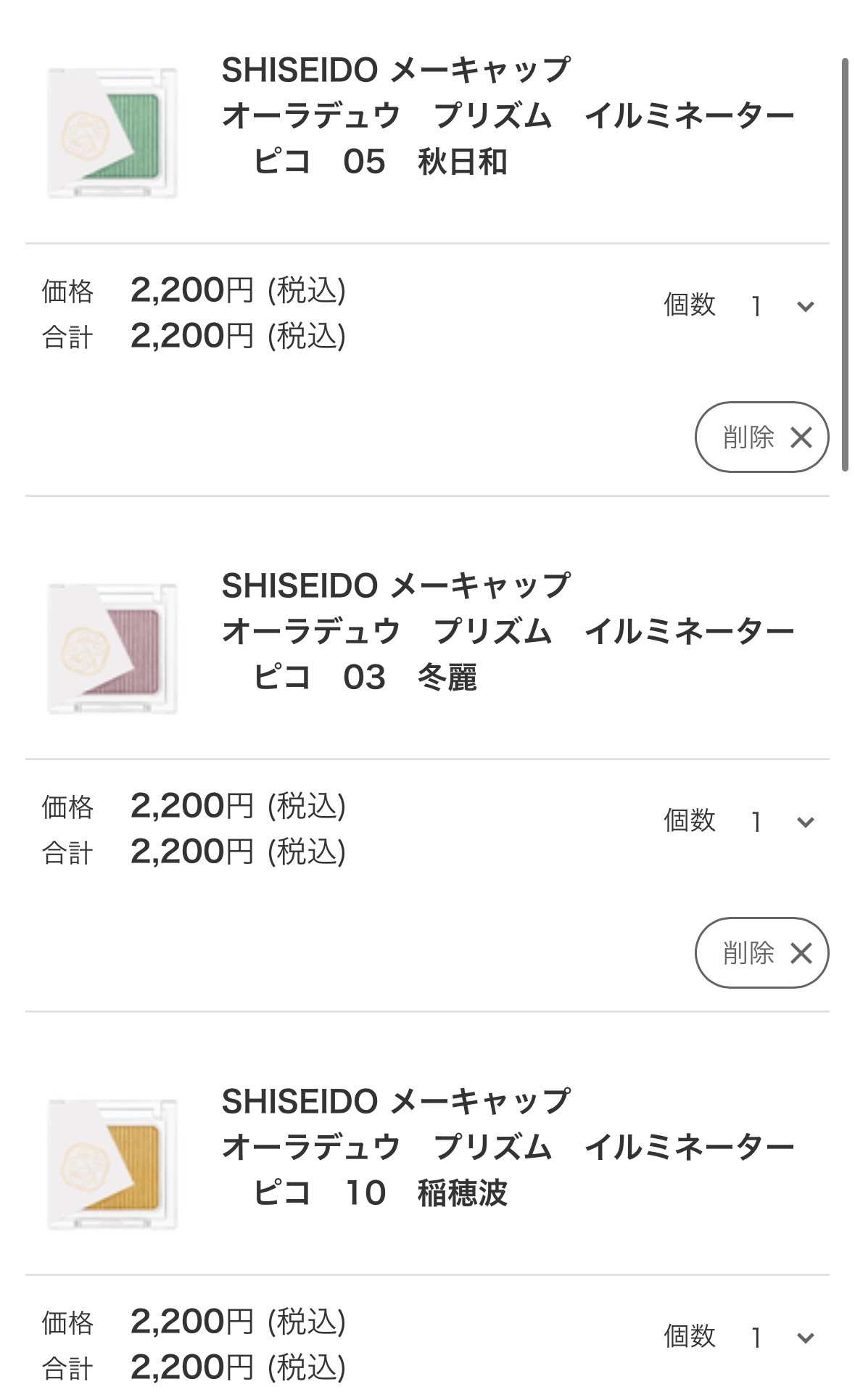The height and width of the screenshot is (1400, 855).
Task: View the mauve 03 冬麗 product image
Action: pos(112,649)
